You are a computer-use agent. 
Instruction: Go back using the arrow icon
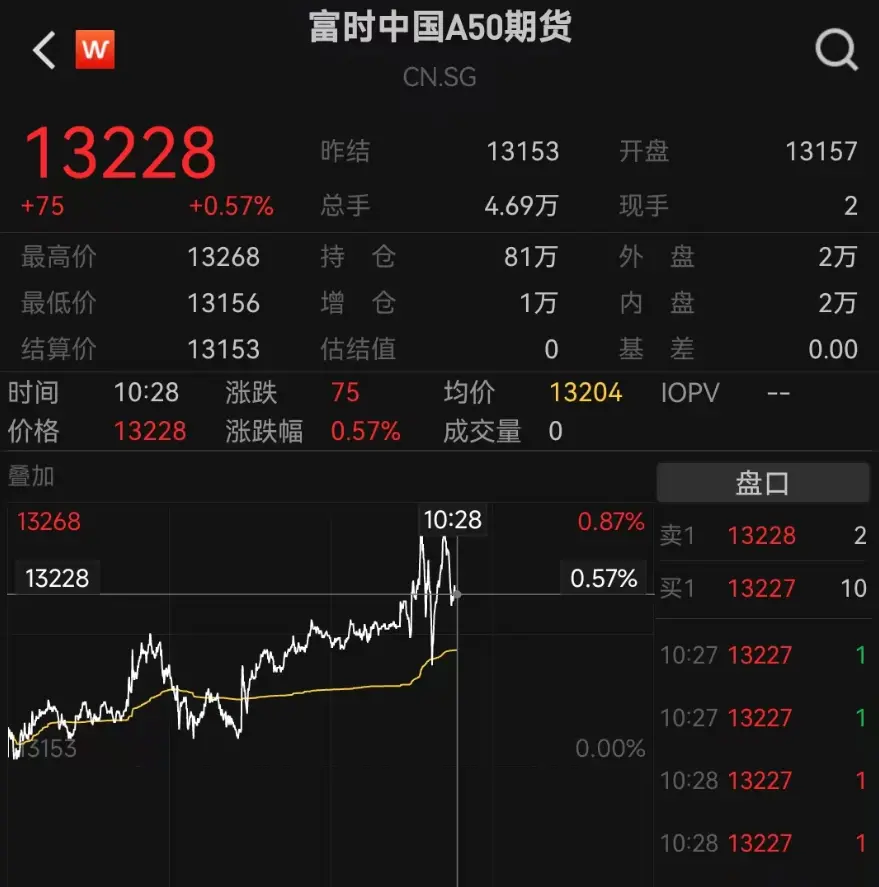pyautogui.click(x=43, y=50)
